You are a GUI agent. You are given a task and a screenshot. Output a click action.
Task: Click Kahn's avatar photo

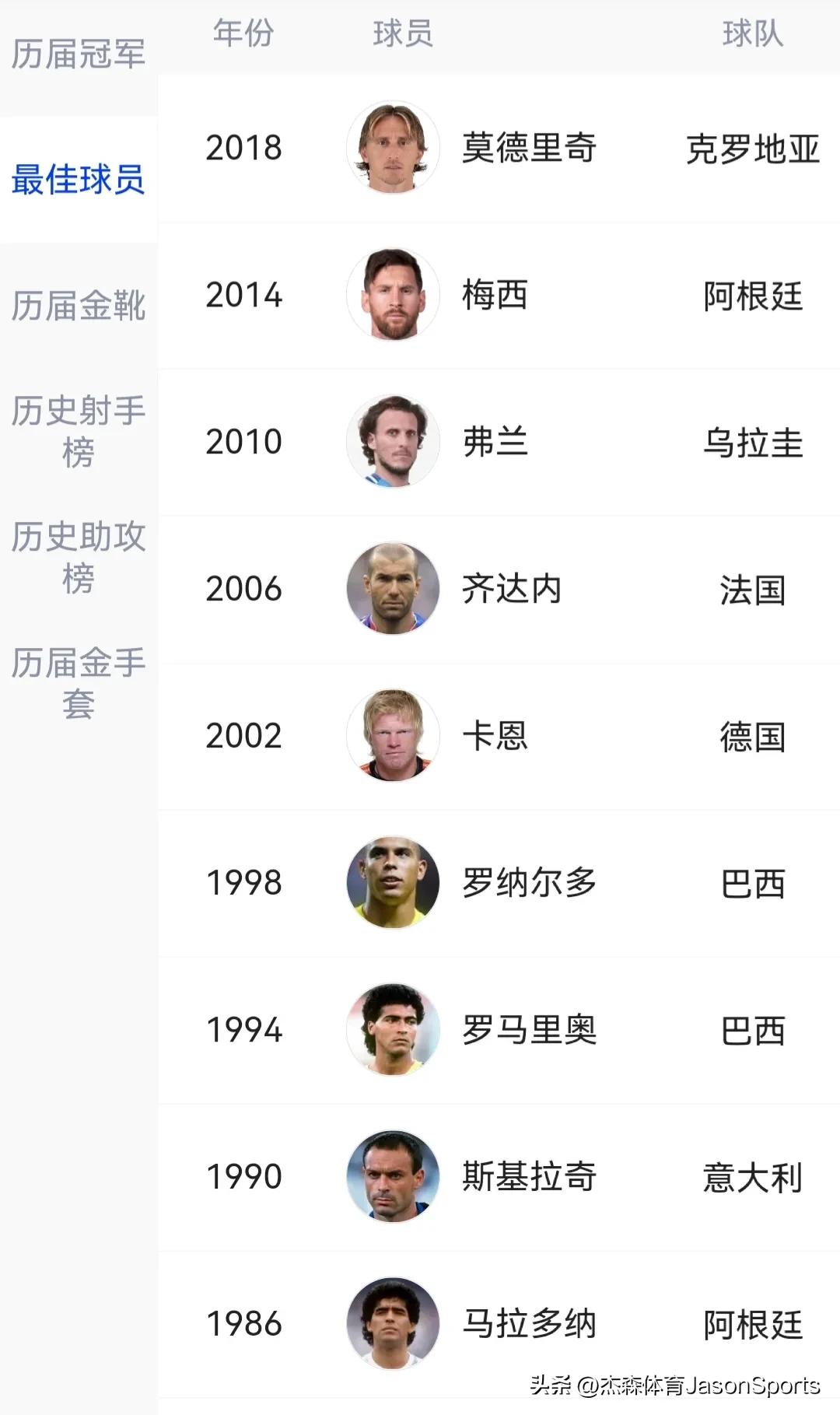click(393, 734)
